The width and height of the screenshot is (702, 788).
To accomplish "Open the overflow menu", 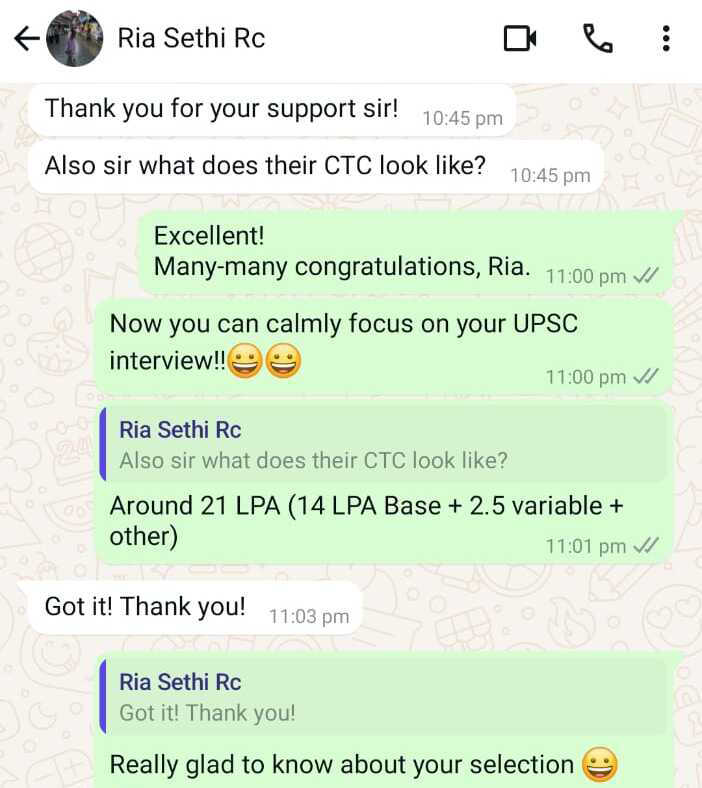I will click(x=667, y=39).
